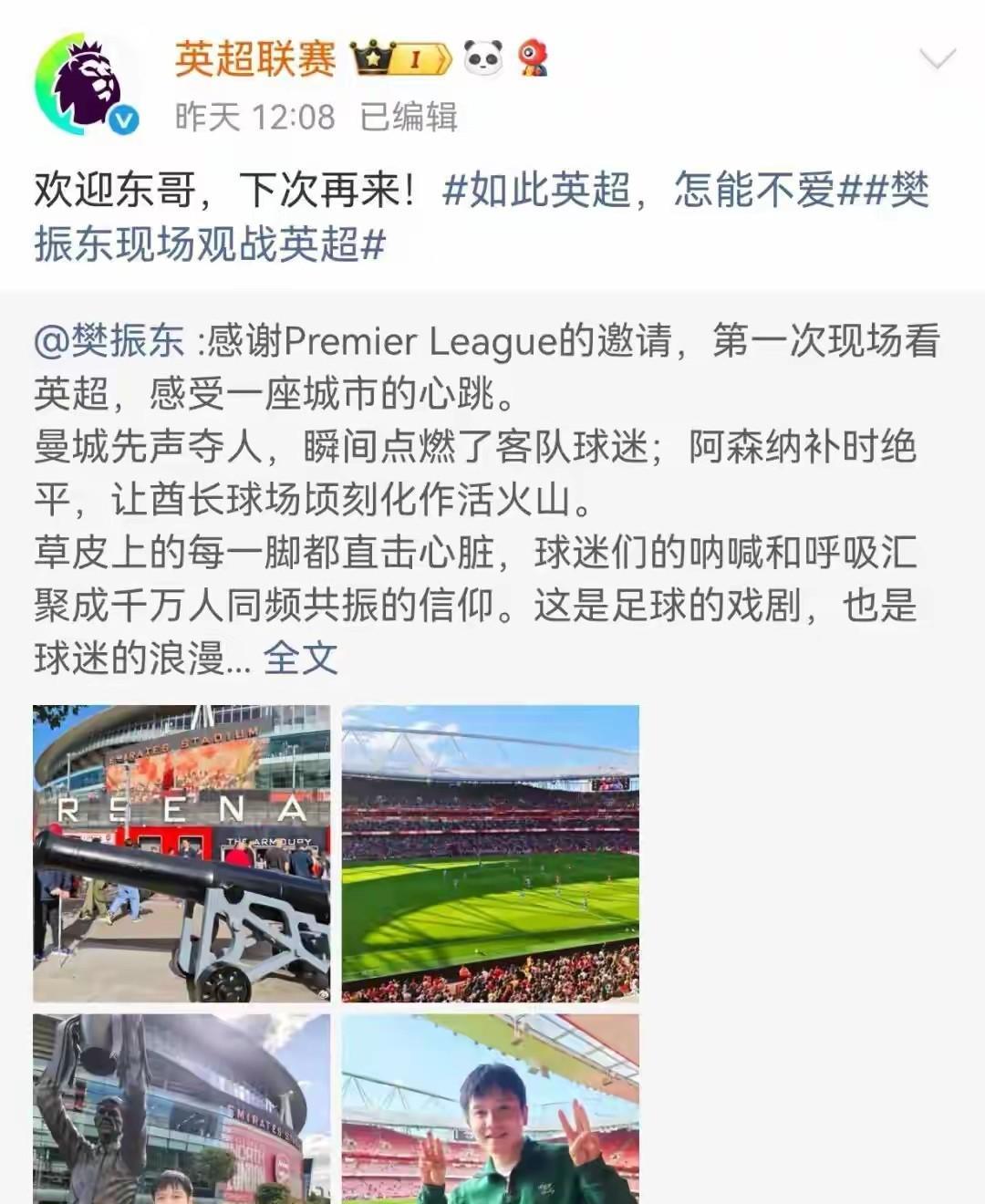The width and height of the screenshot is (985, 1204).
Task: Expand full text via 全文
Action: click(x=301, y=658)
